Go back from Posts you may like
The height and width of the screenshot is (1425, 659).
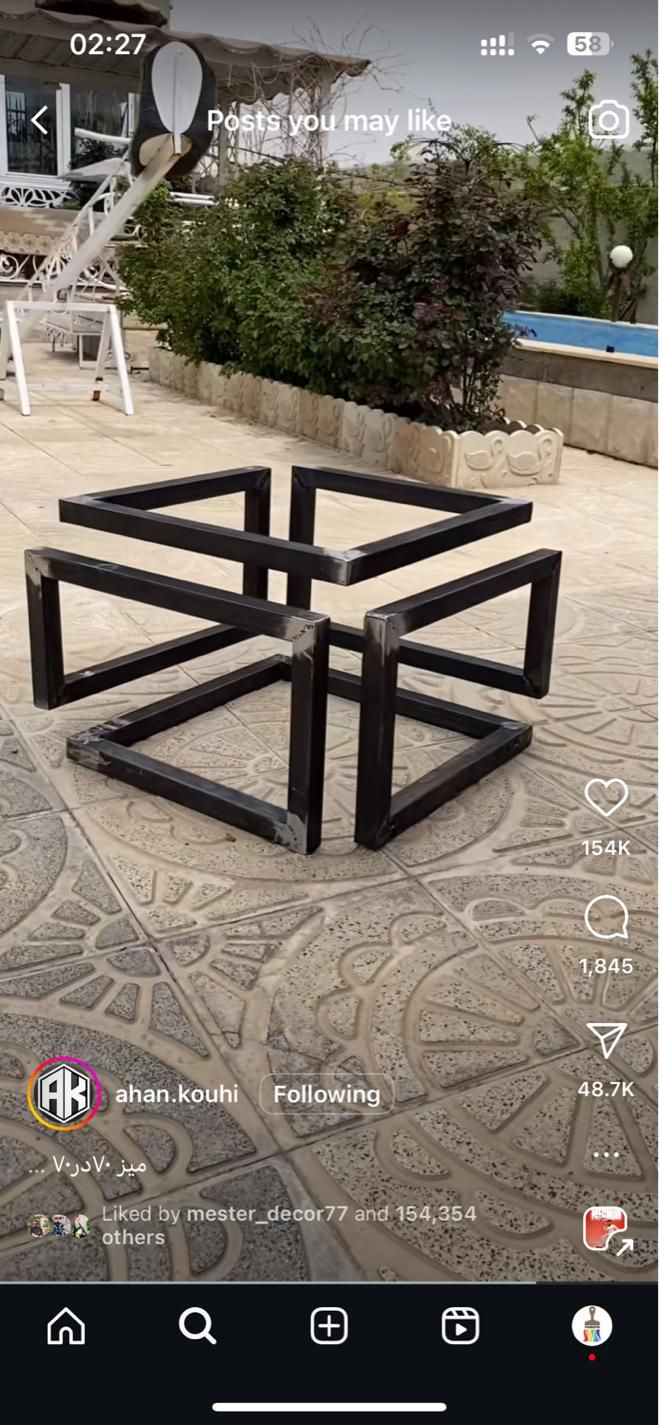coord(39,121)
